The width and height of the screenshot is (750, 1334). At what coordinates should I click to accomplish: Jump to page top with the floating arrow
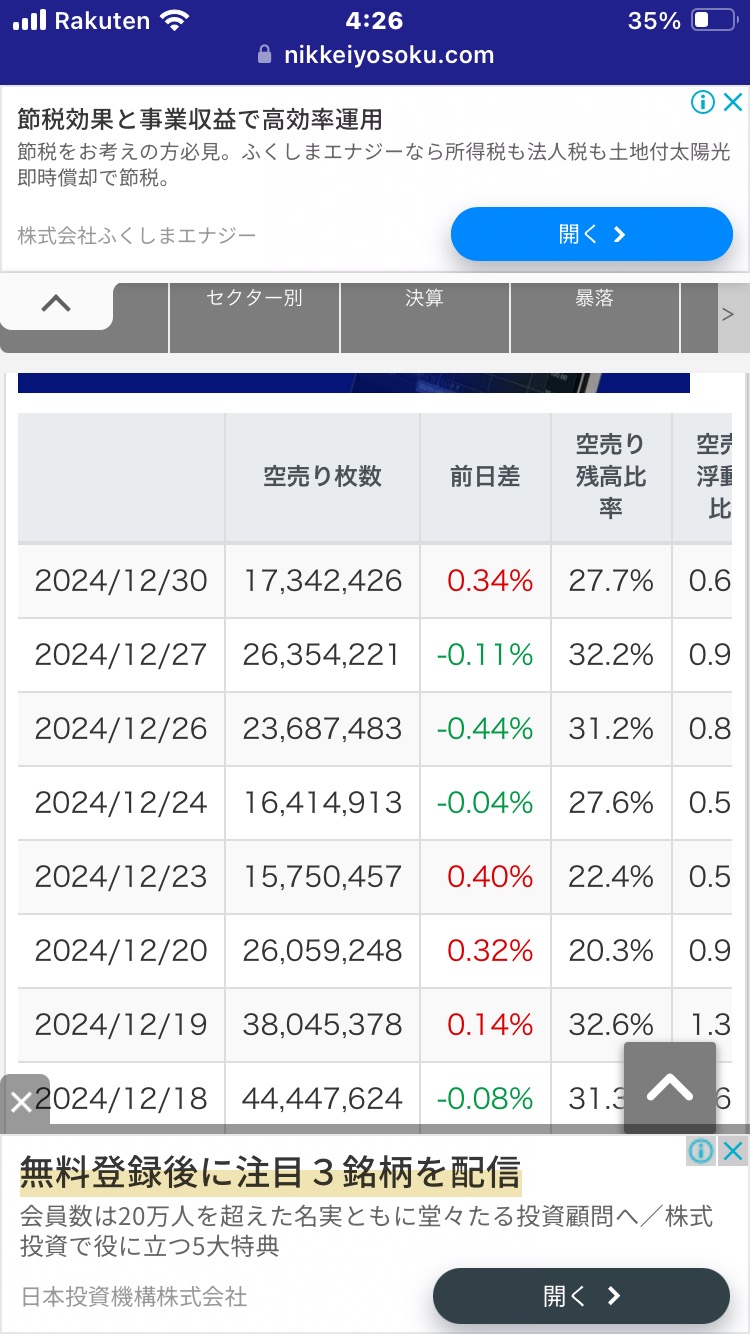670,1087
